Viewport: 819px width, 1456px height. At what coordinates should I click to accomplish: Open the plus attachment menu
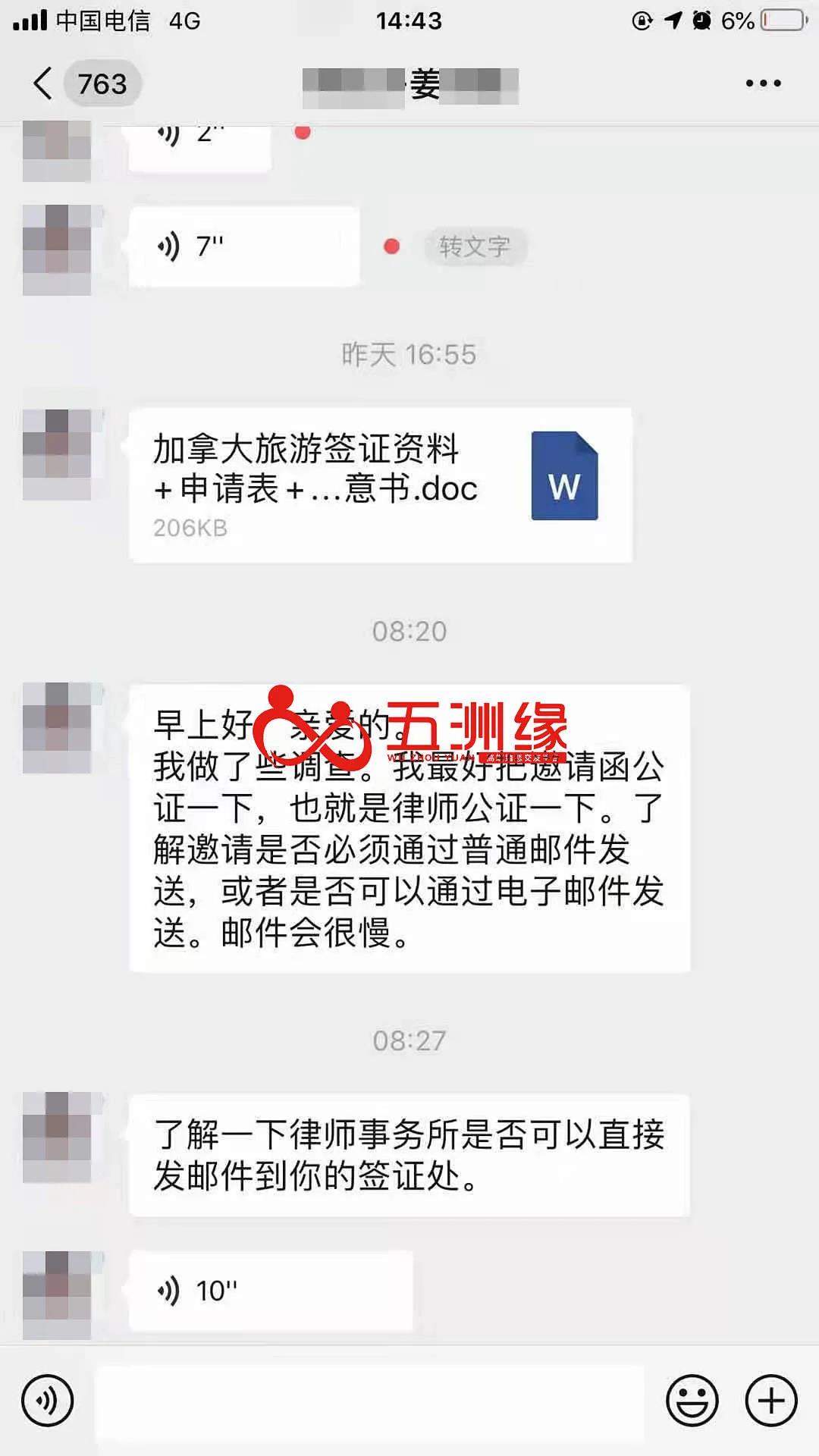pyautogui.click(x=771, y=1401)
